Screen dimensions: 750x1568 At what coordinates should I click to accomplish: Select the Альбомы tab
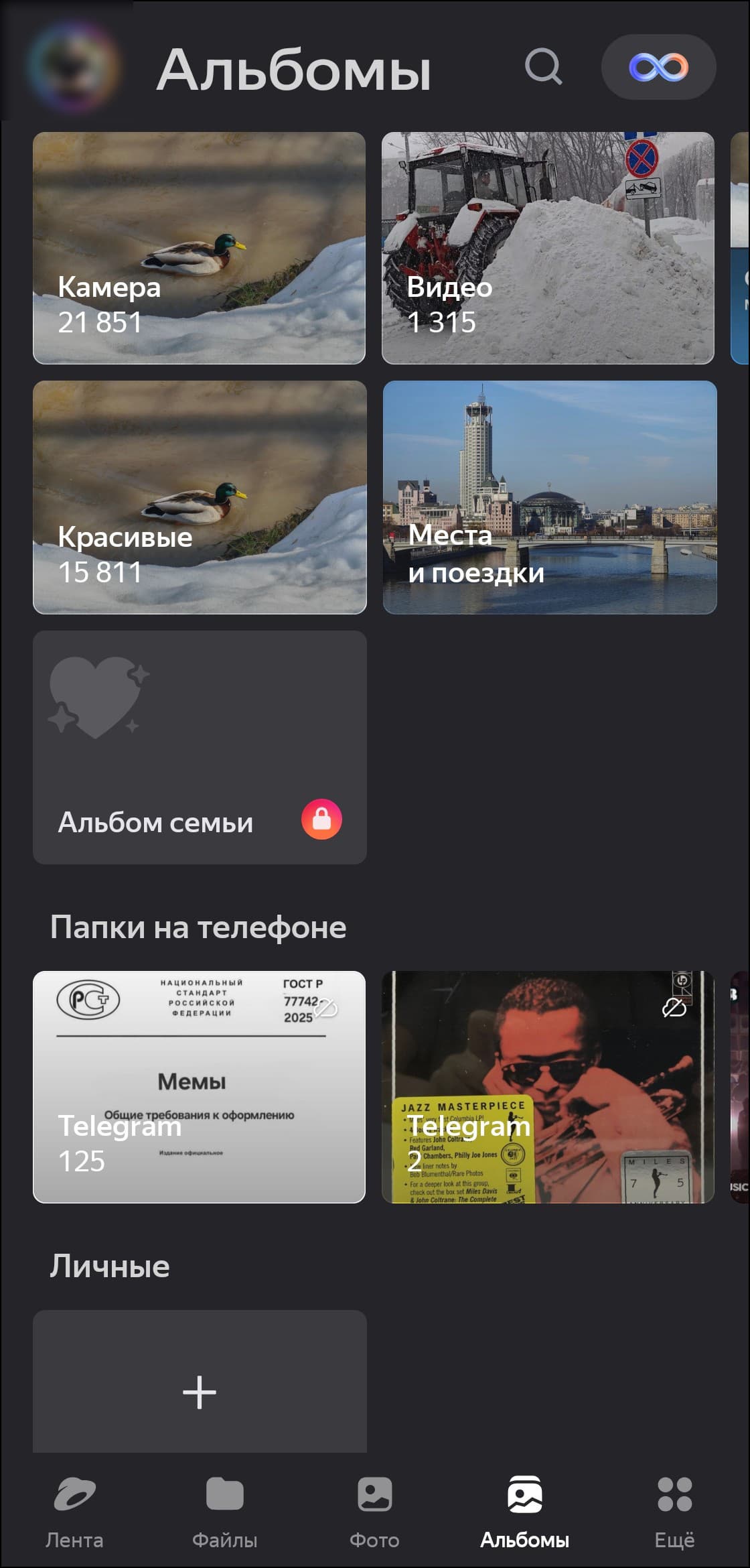524,1510
